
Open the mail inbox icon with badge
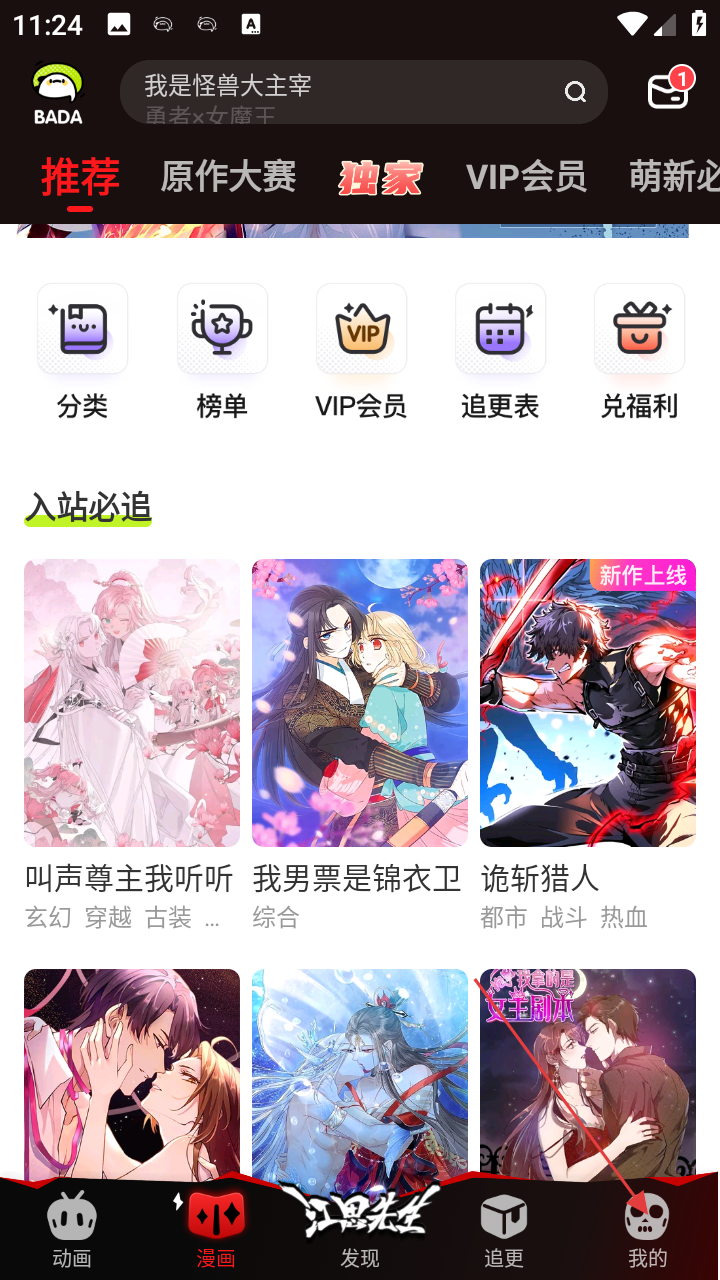coord(668,90)
